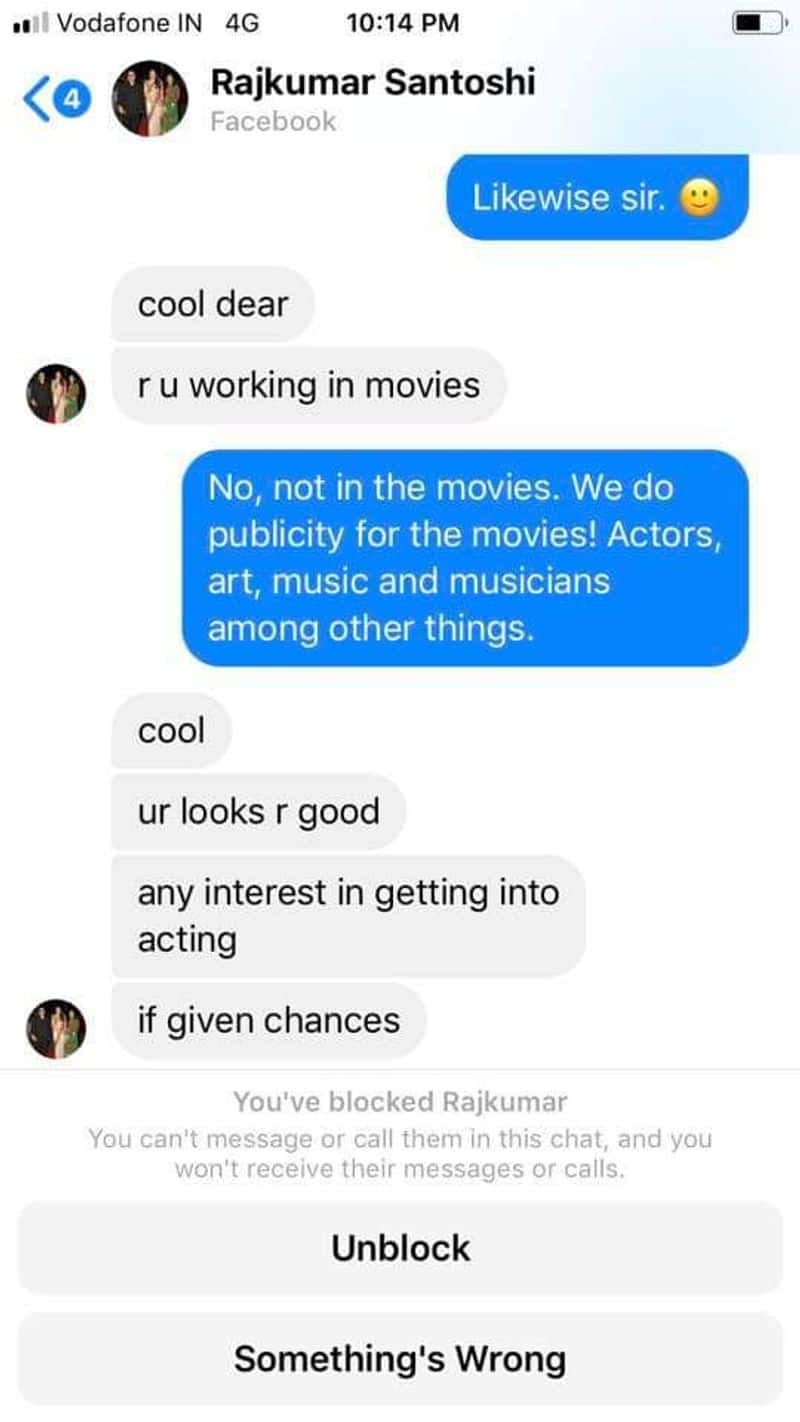Screen dimensions: 800x1422
Task: Unblock Rajkumar
Action: 400,1248
